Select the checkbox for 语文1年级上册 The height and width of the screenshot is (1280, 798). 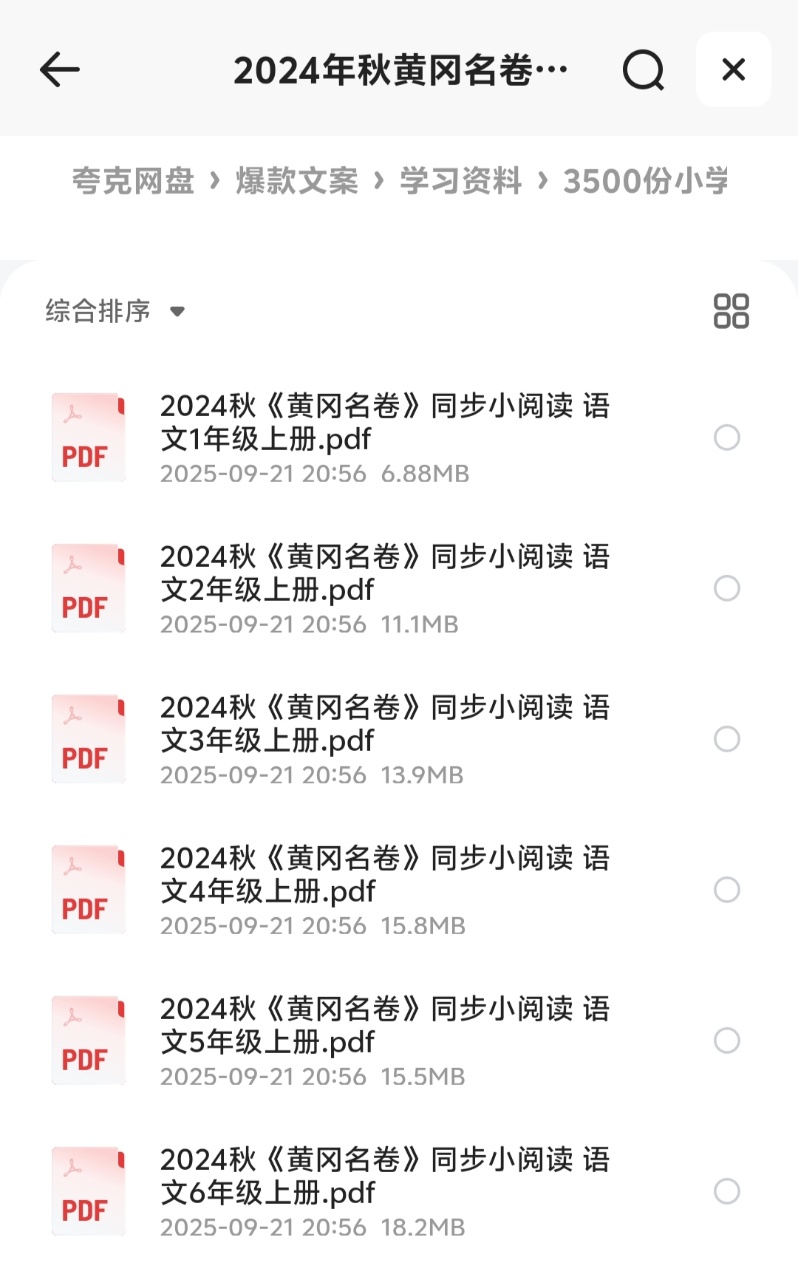tap(727, 437)
